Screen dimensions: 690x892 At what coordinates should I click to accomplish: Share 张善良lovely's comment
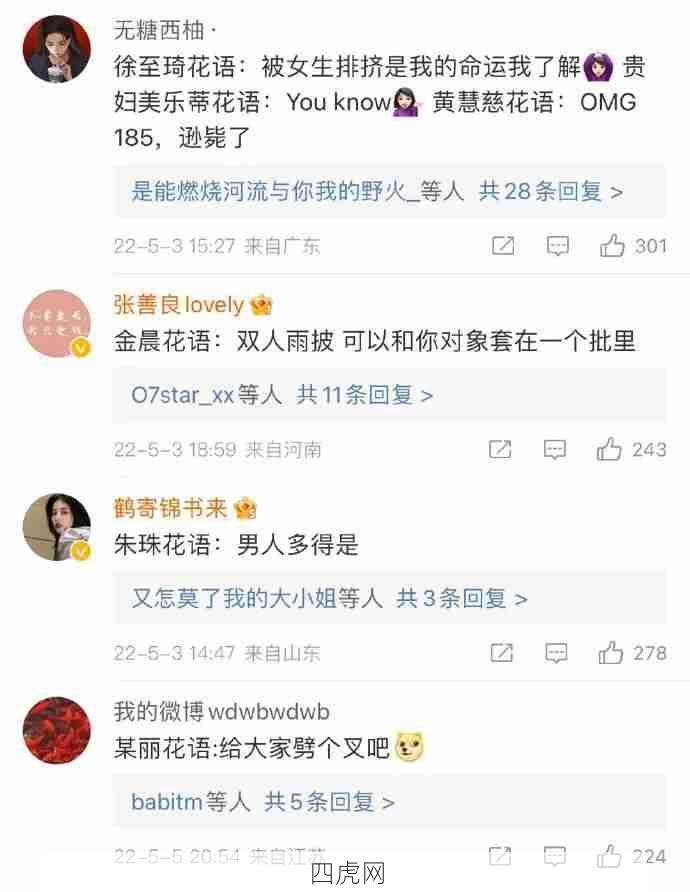coord(500,450)
